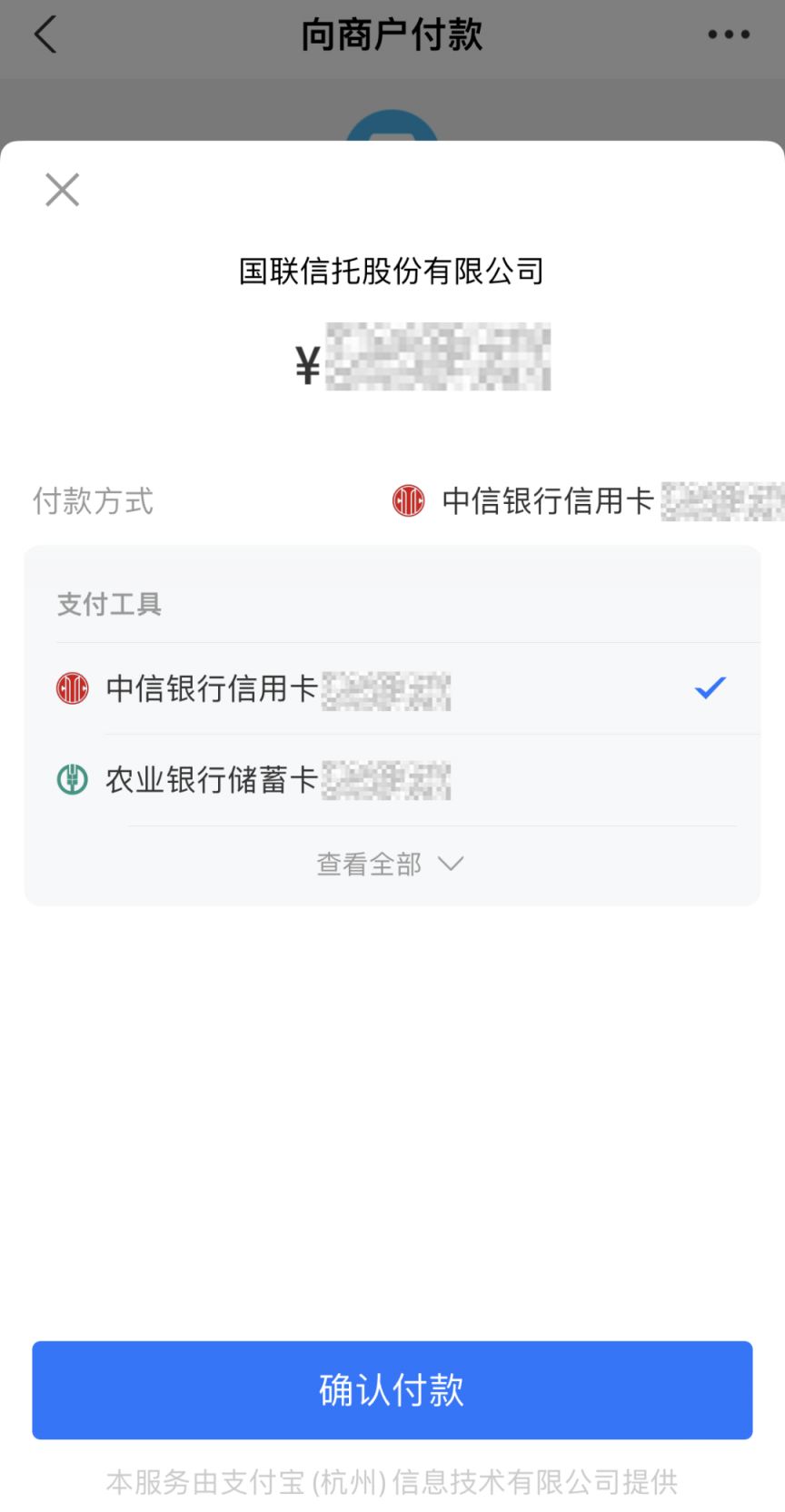The width and height of the screenshot is (785, 1512).
Task: Close the payment sheet
Action: (x=62, y=190)
